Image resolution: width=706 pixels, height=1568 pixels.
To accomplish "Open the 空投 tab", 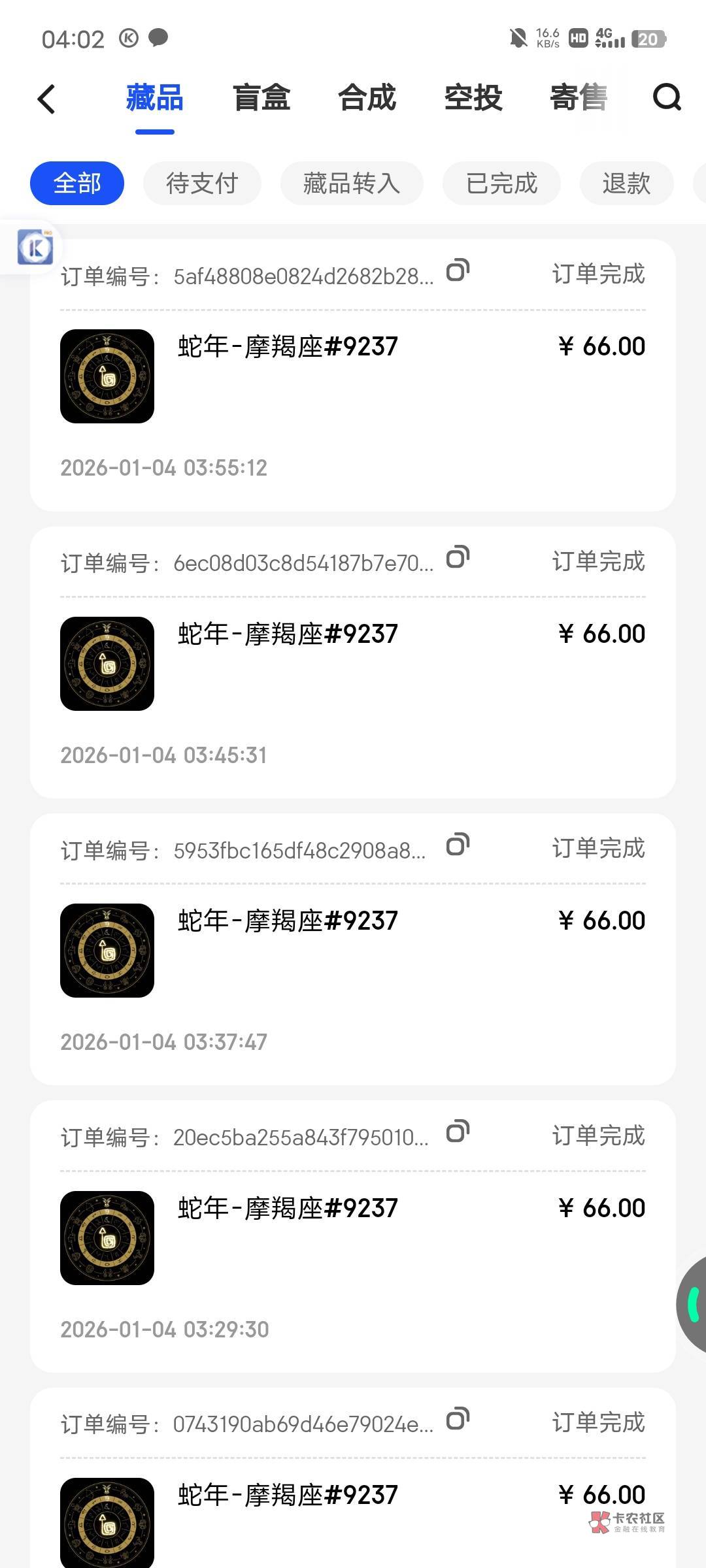I will click(x=473, y=98).
